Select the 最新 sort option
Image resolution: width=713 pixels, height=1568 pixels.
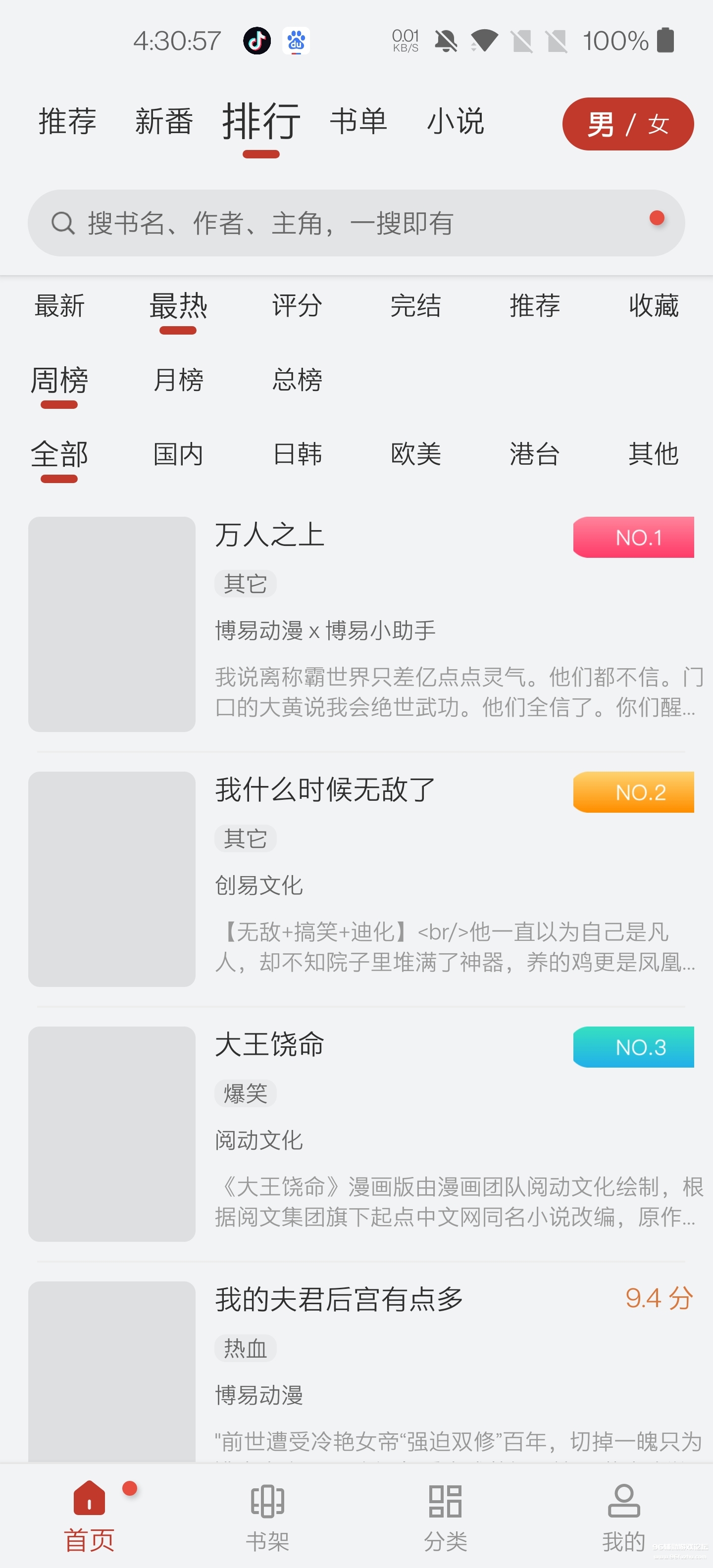coord(60,306)
